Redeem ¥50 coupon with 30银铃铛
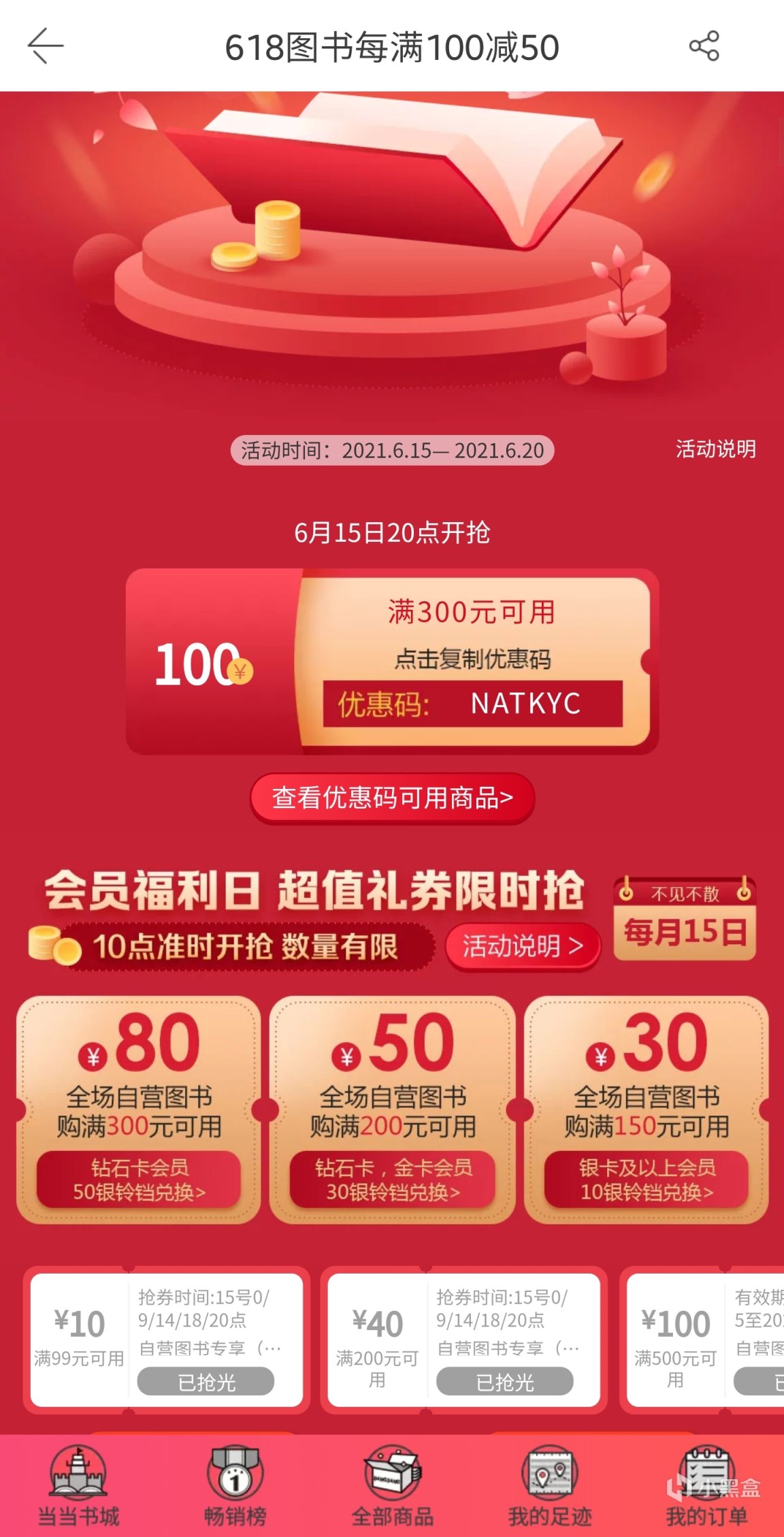This screenshot has width=784, height=1537. 393,1180
